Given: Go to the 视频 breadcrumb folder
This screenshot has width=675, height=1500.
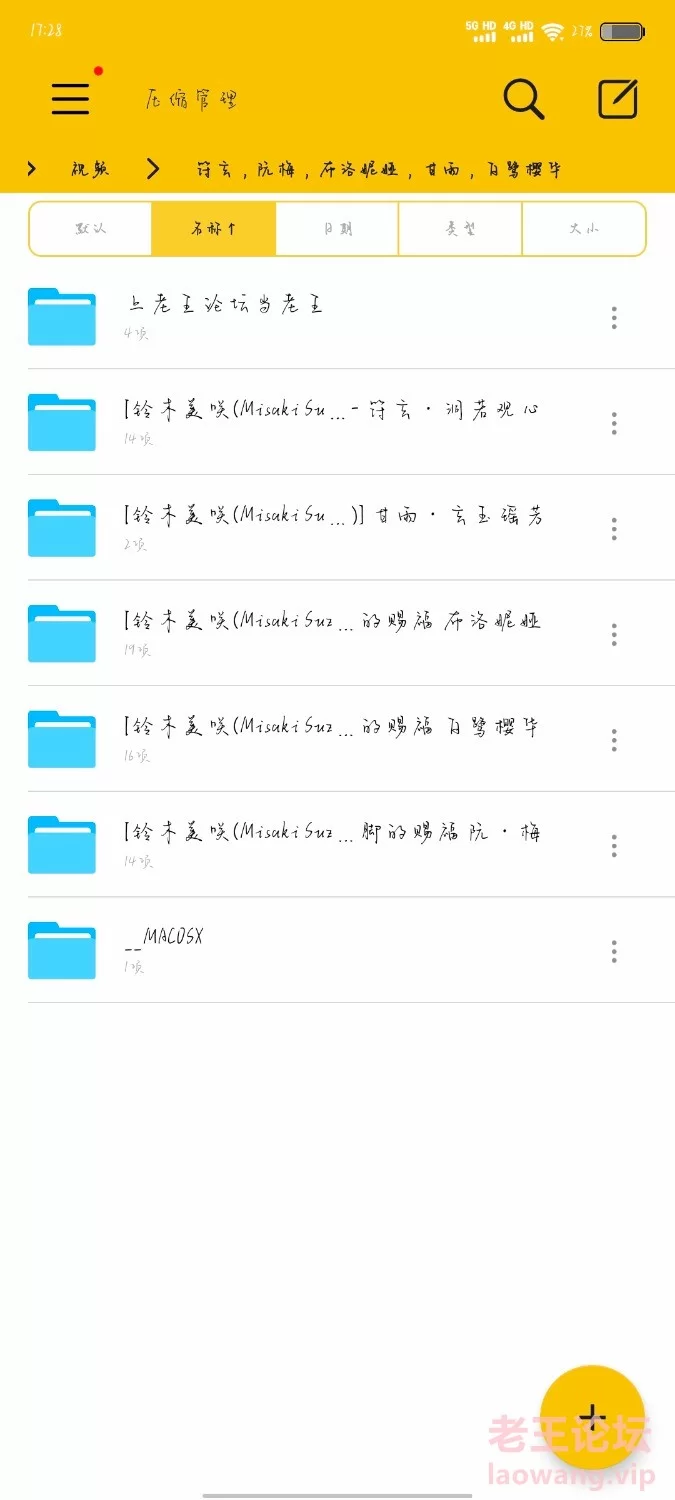Looking at the screenshot, I should 90,169.
